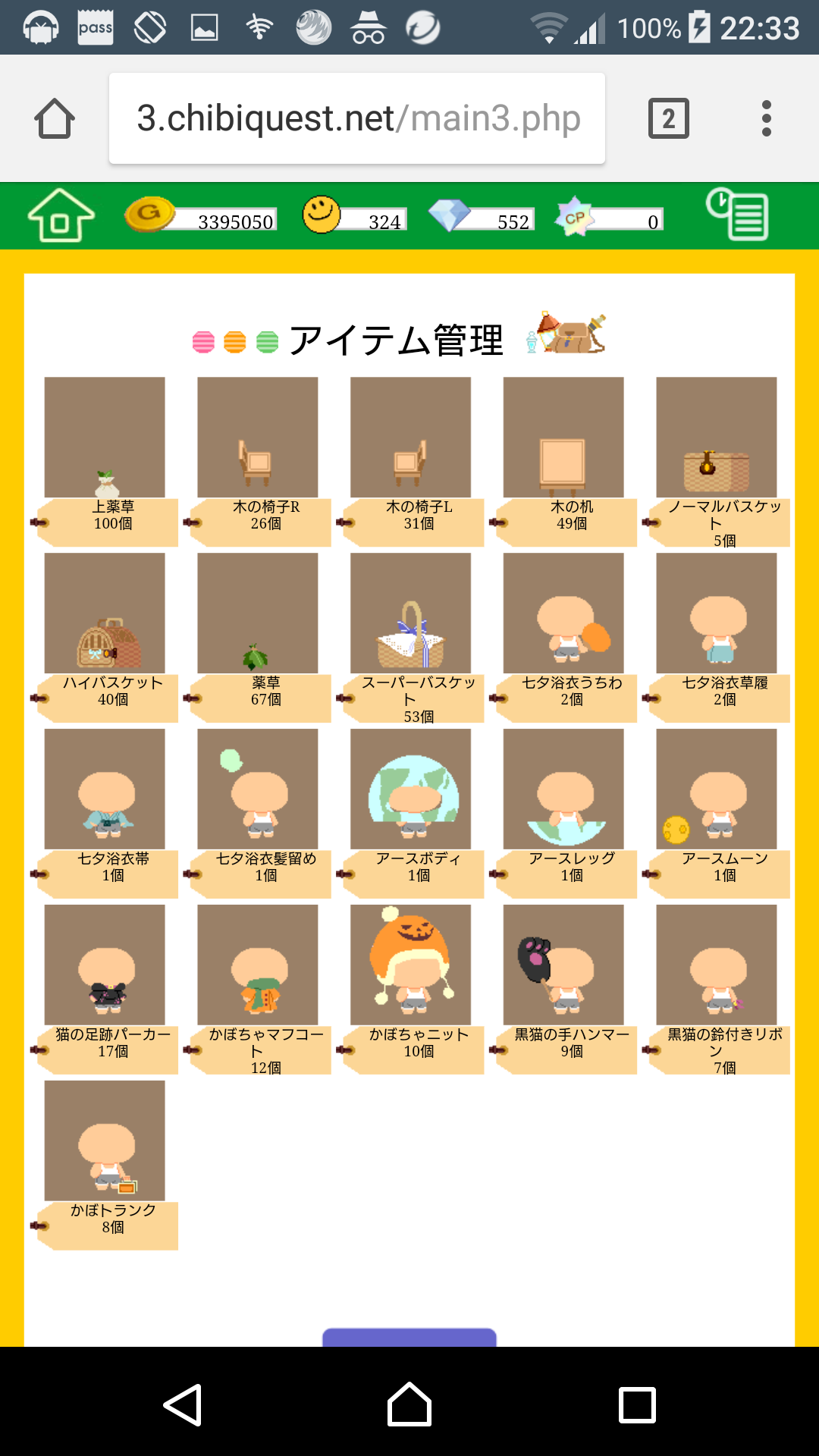Select the アースムーン item
819x1456 pixels.
tap(717, 790)
